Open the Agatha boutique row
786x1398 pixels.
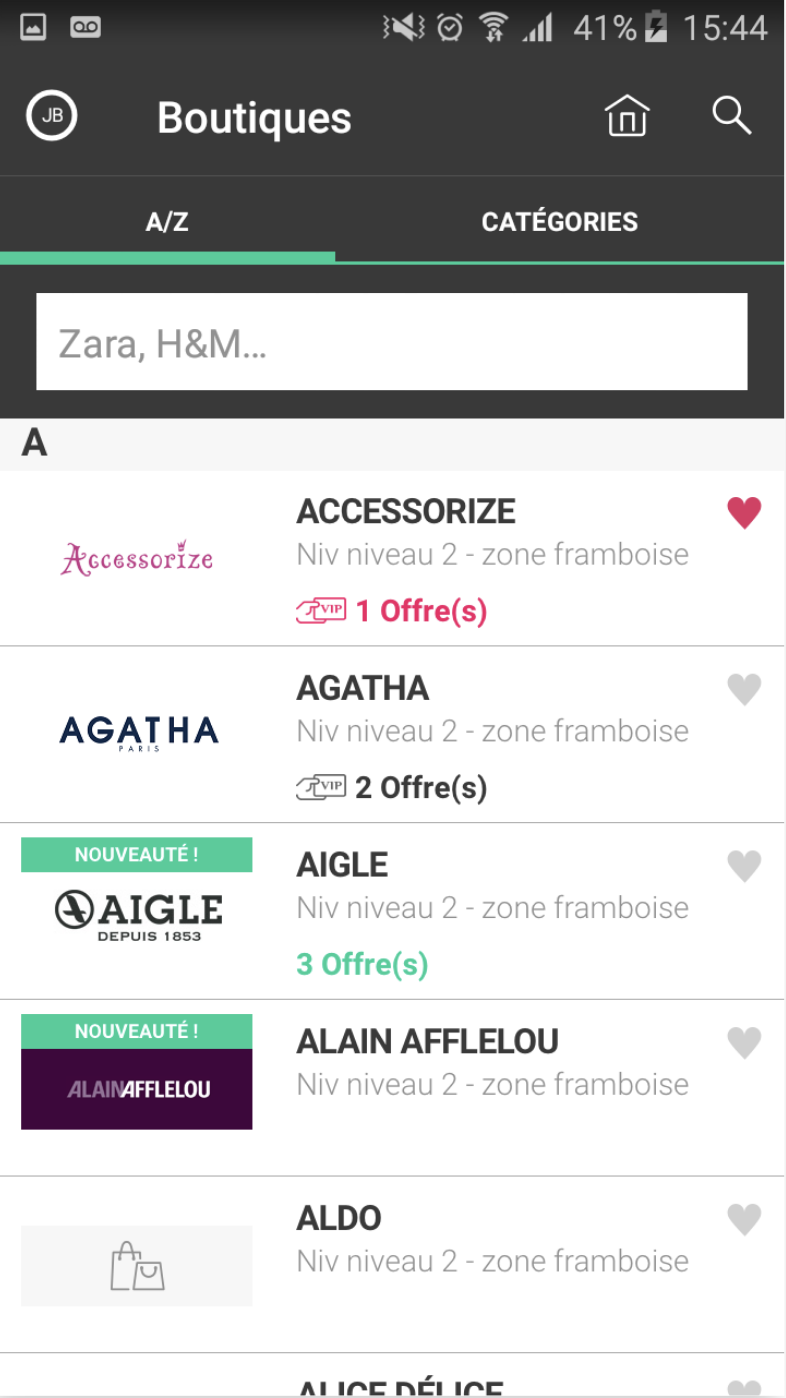click(392, 735)
